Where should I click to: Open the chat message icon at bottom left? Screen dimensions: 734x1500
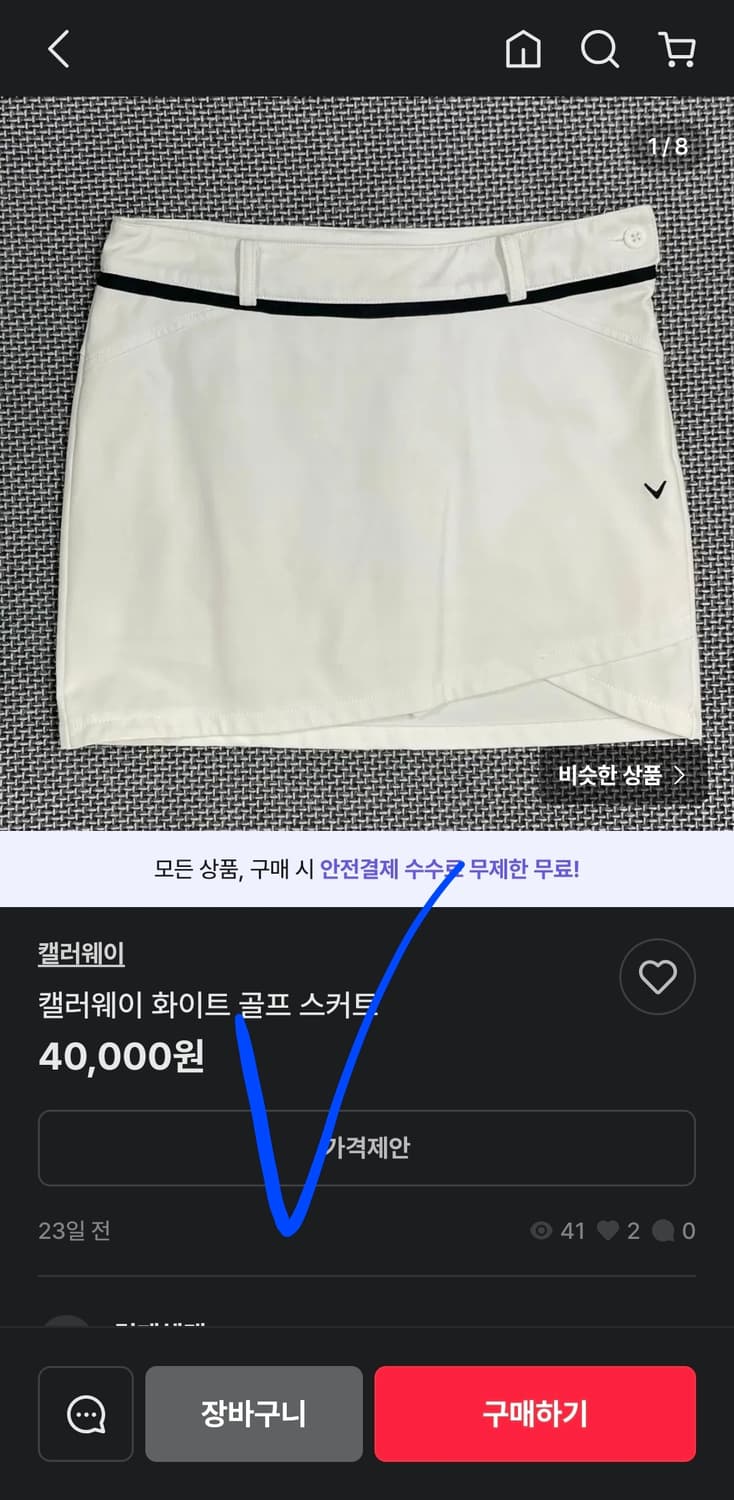pos(85,1414)
